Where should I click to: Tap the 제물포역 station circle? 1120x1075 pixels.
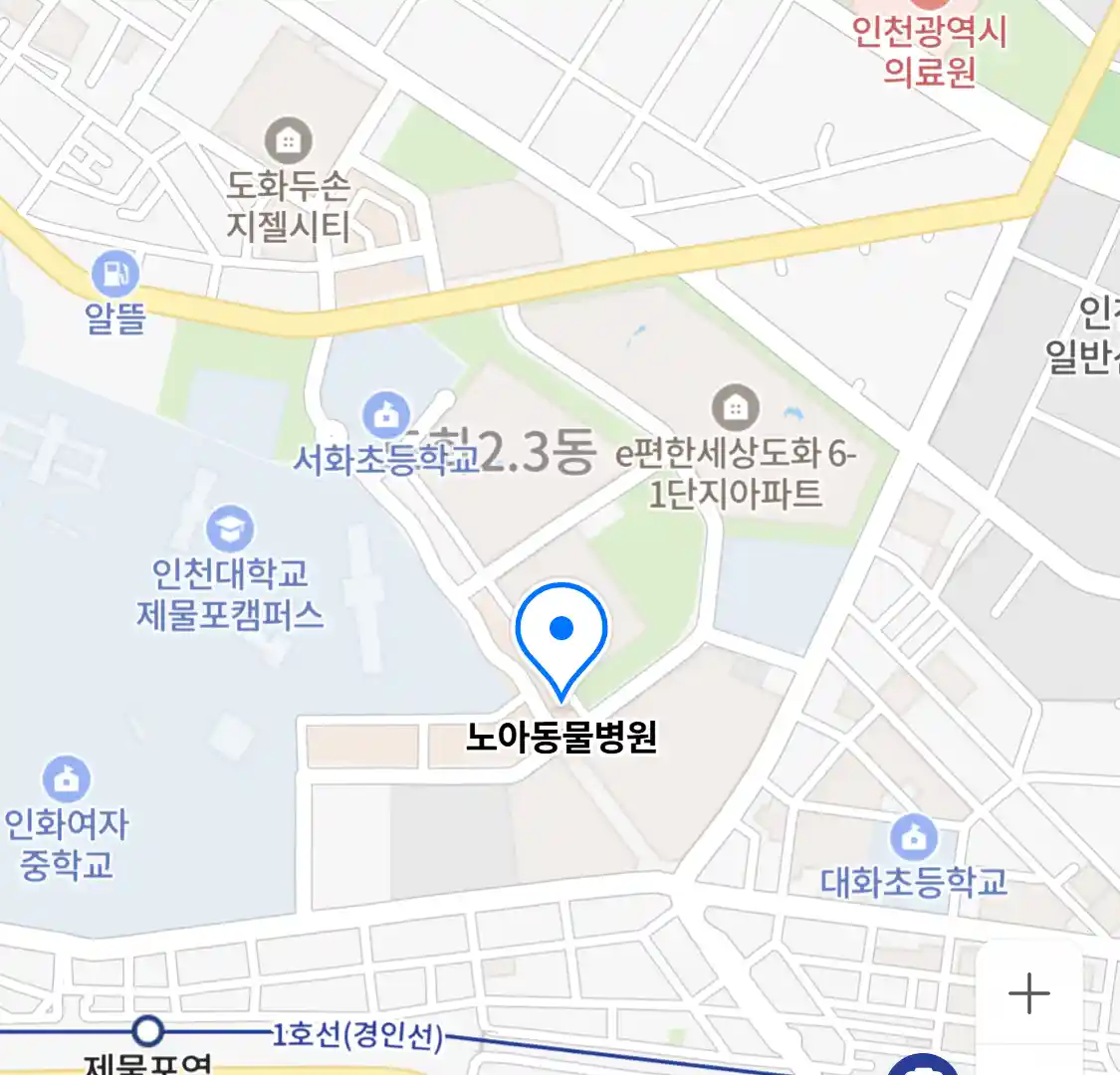[148, 1031]
